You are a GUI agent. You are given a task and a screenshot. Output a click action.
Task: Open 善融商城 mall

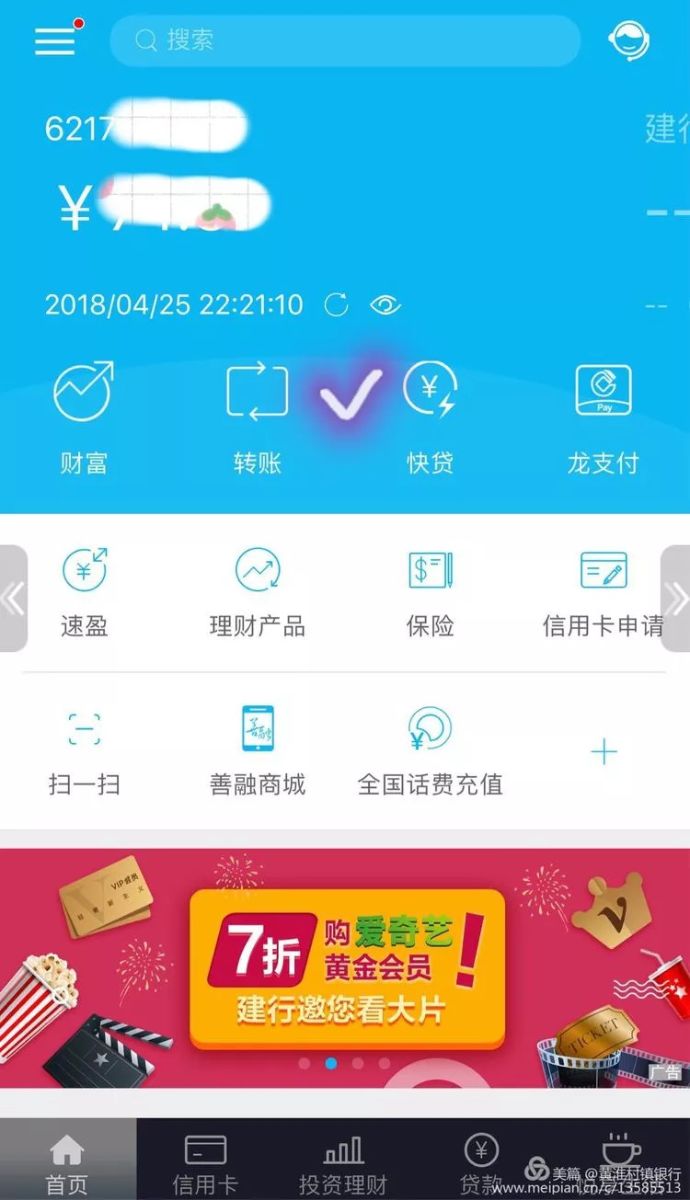pos(257,750)
